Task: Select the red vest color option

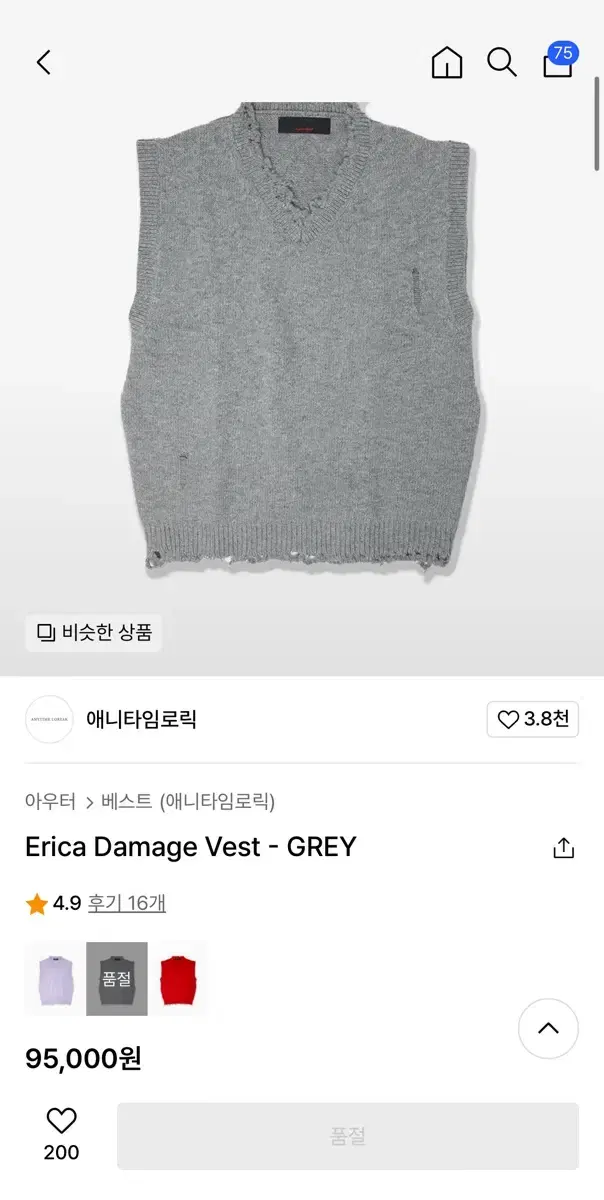Action: pyautogui.click(x=178, y=978)
